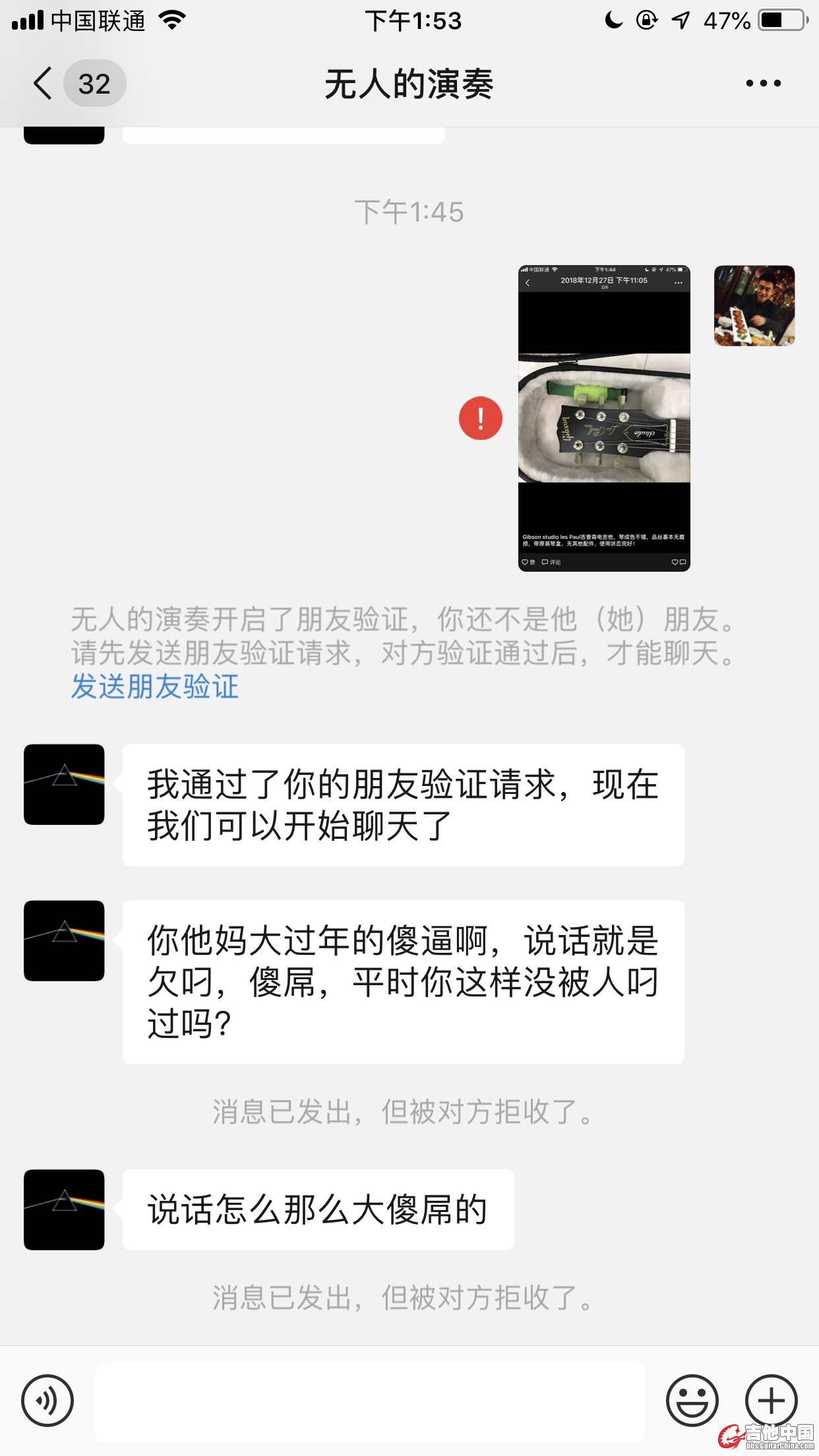Open the plus attachments menu
This screenshot has height=1456, width=819.
click(x=771, y=1401)
